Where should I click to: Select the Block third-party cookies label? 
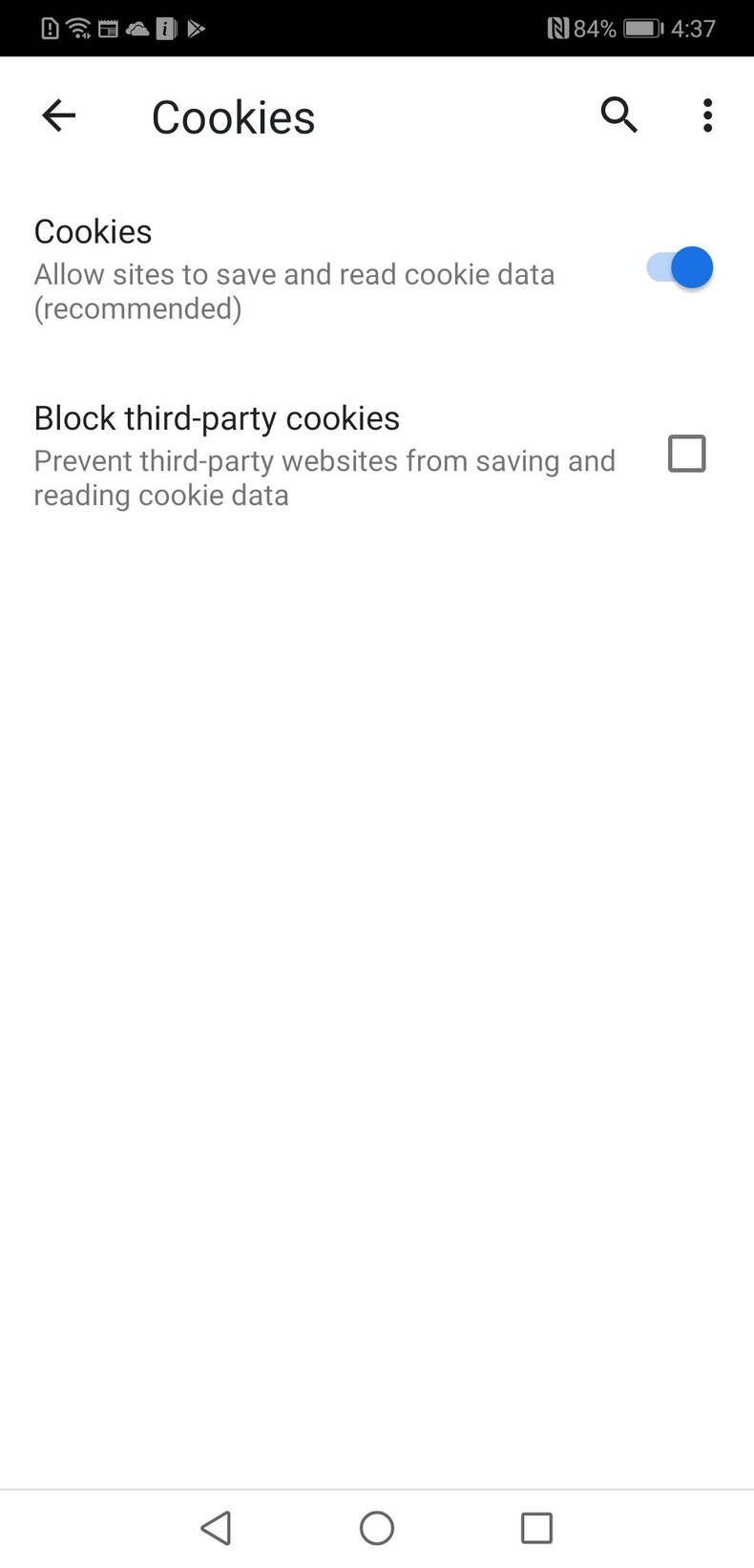click(216, 417)
